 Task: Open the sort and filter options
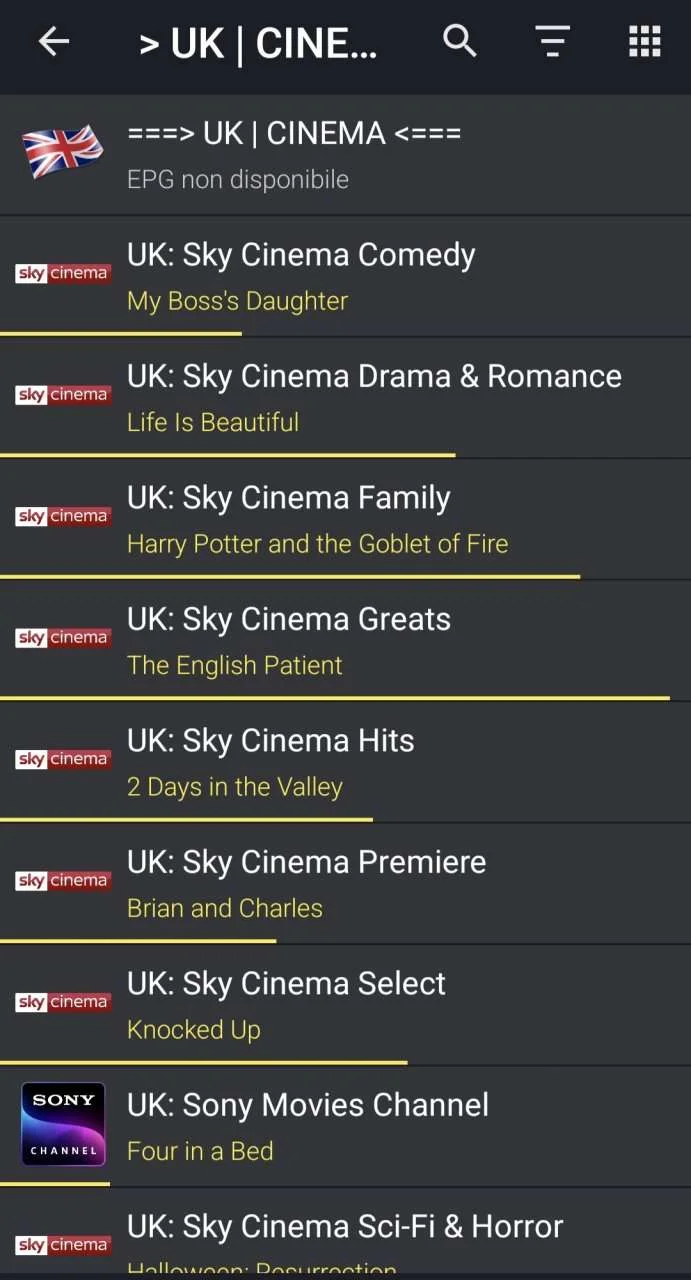552,41
